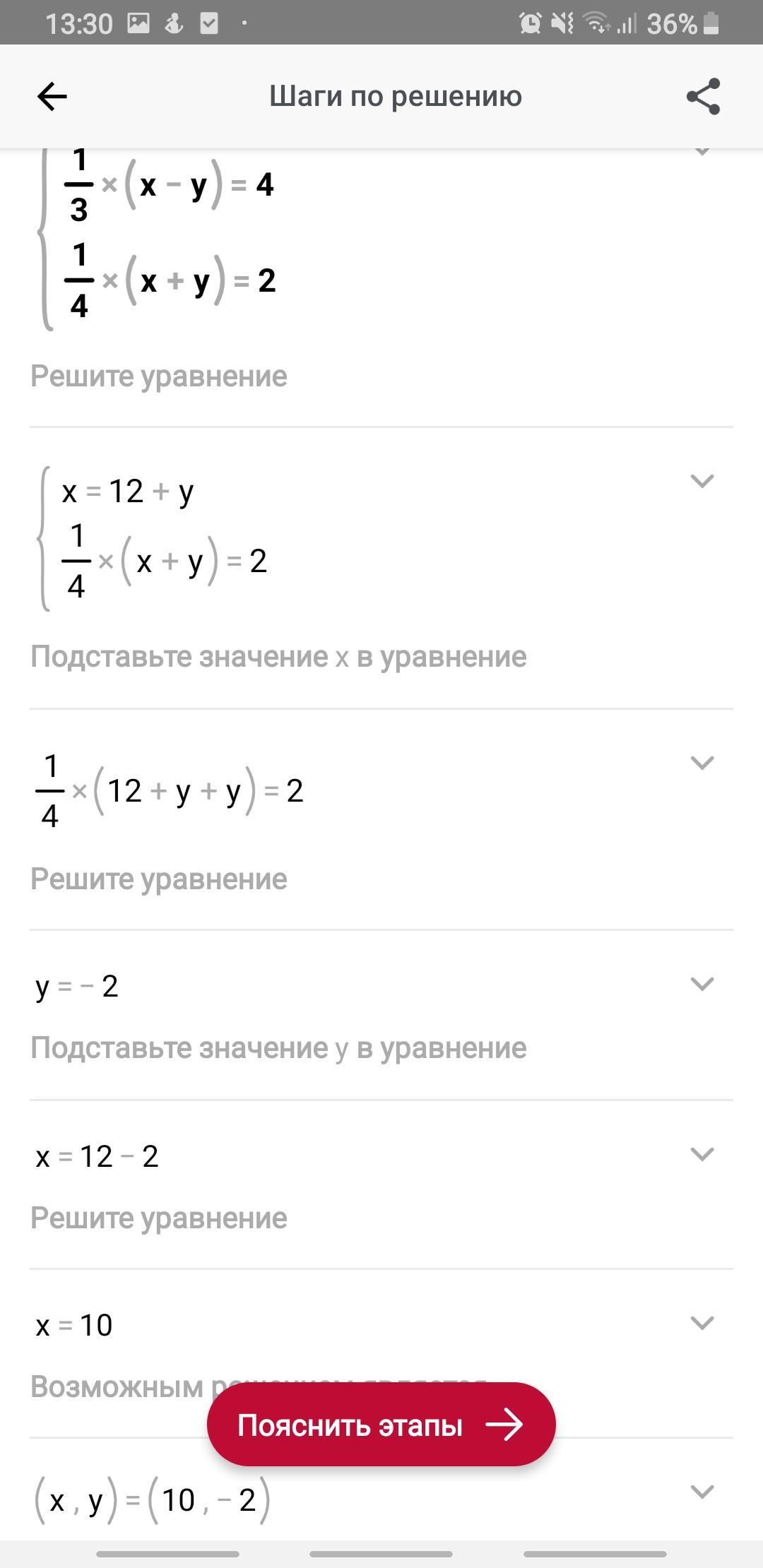
Task: Go back using the arrow icon
Action: [52, 96]
